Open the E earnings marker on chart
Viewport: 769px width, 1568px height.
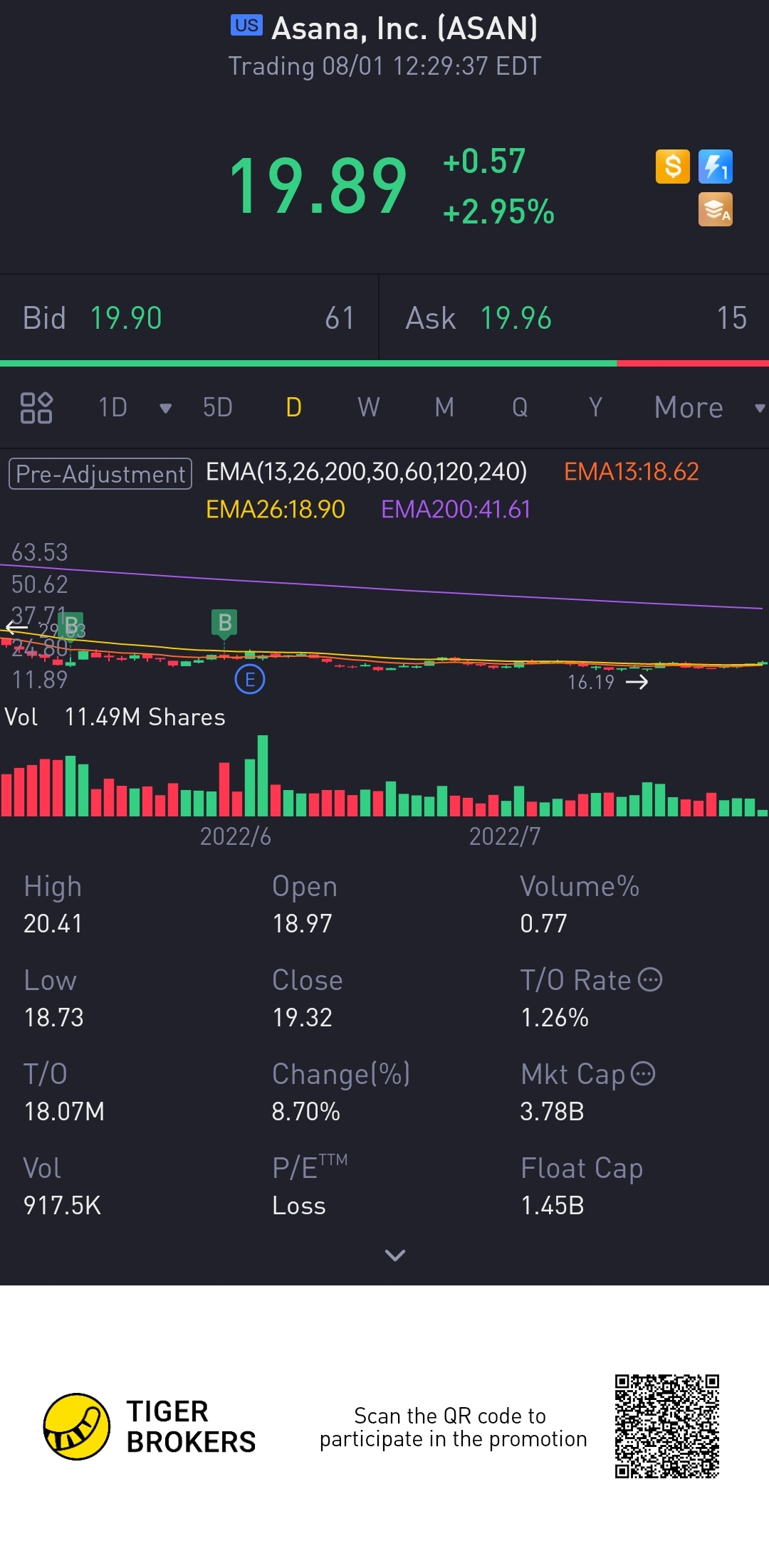pyautogui.click(x=250, y=680)
